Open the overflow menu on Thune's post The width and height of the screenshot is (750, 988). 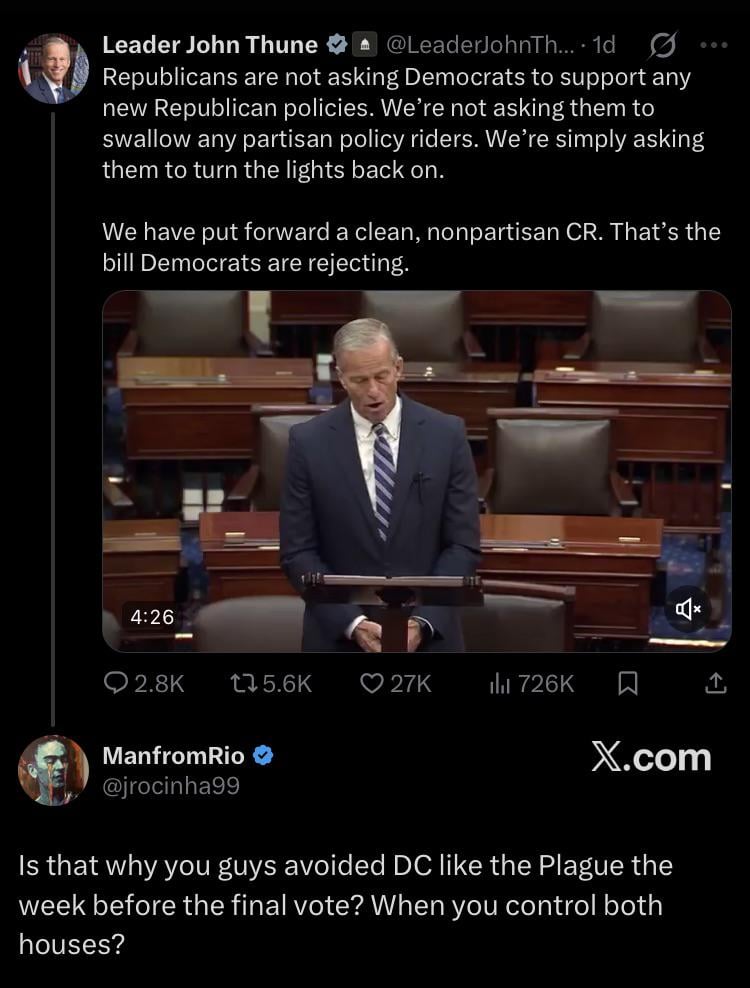[714, 45]
